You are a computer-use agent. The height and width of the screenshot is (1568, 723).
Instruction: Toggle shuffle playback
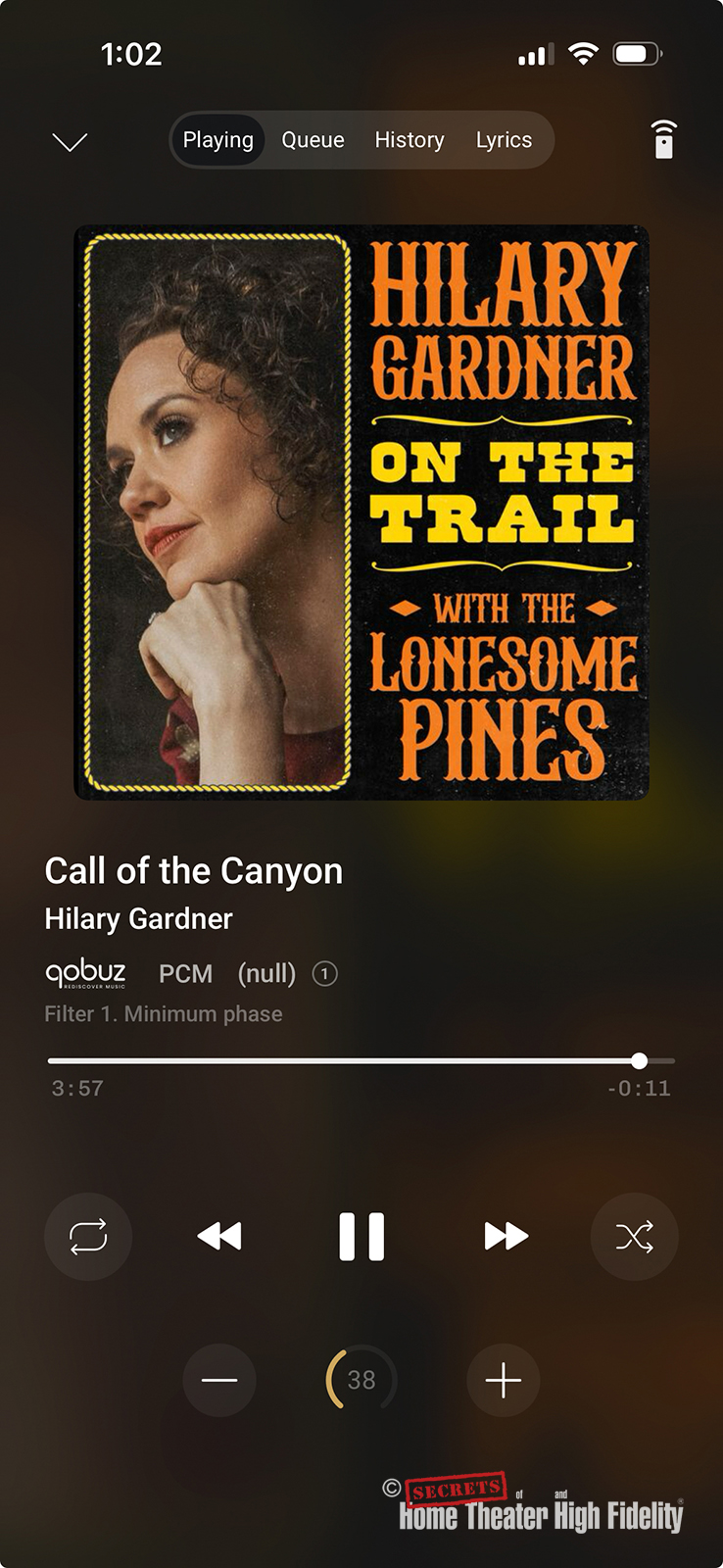(634, 1237)
